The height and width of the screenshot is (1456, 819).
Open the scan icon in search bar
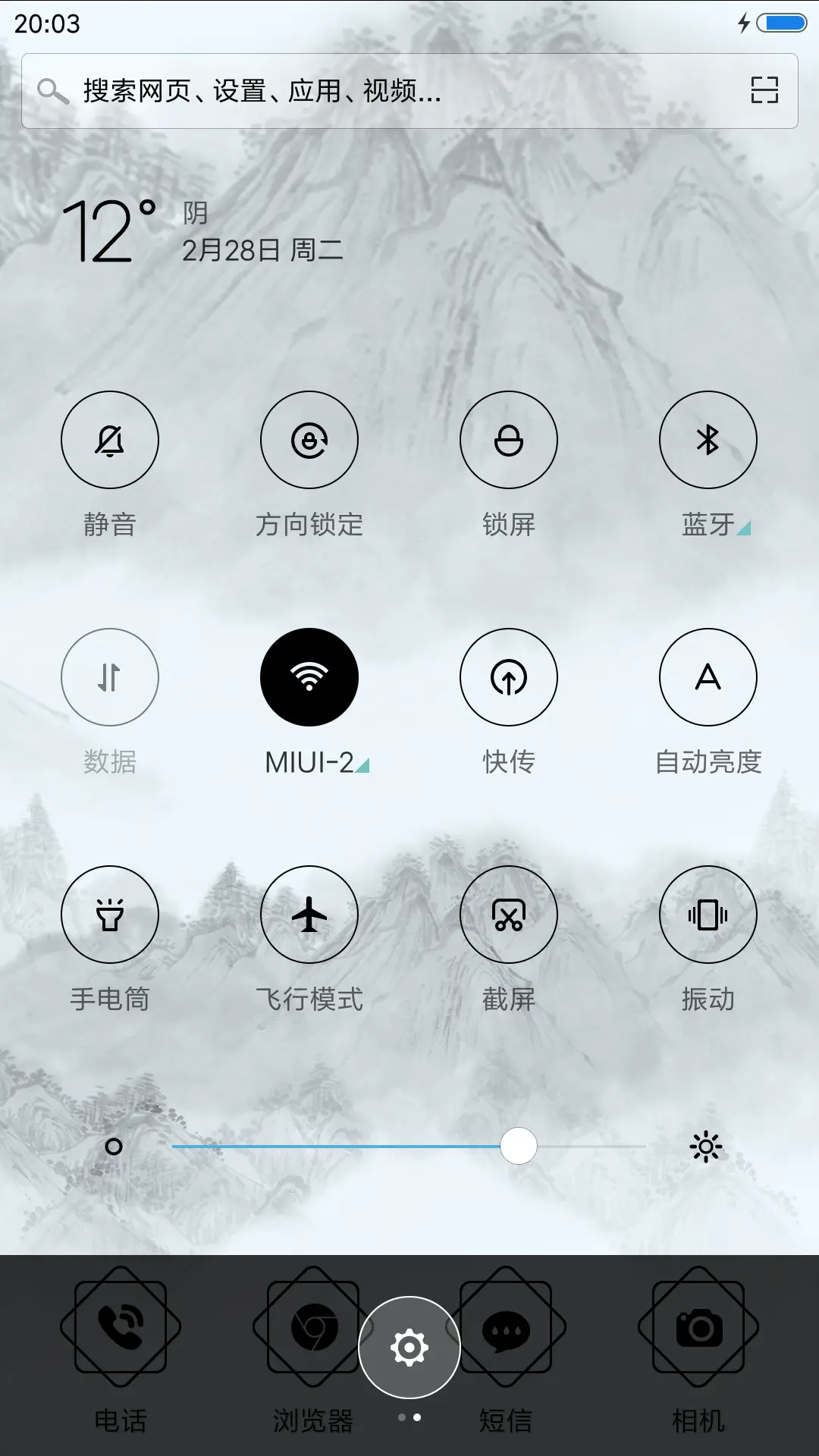[x=764, y=90]
